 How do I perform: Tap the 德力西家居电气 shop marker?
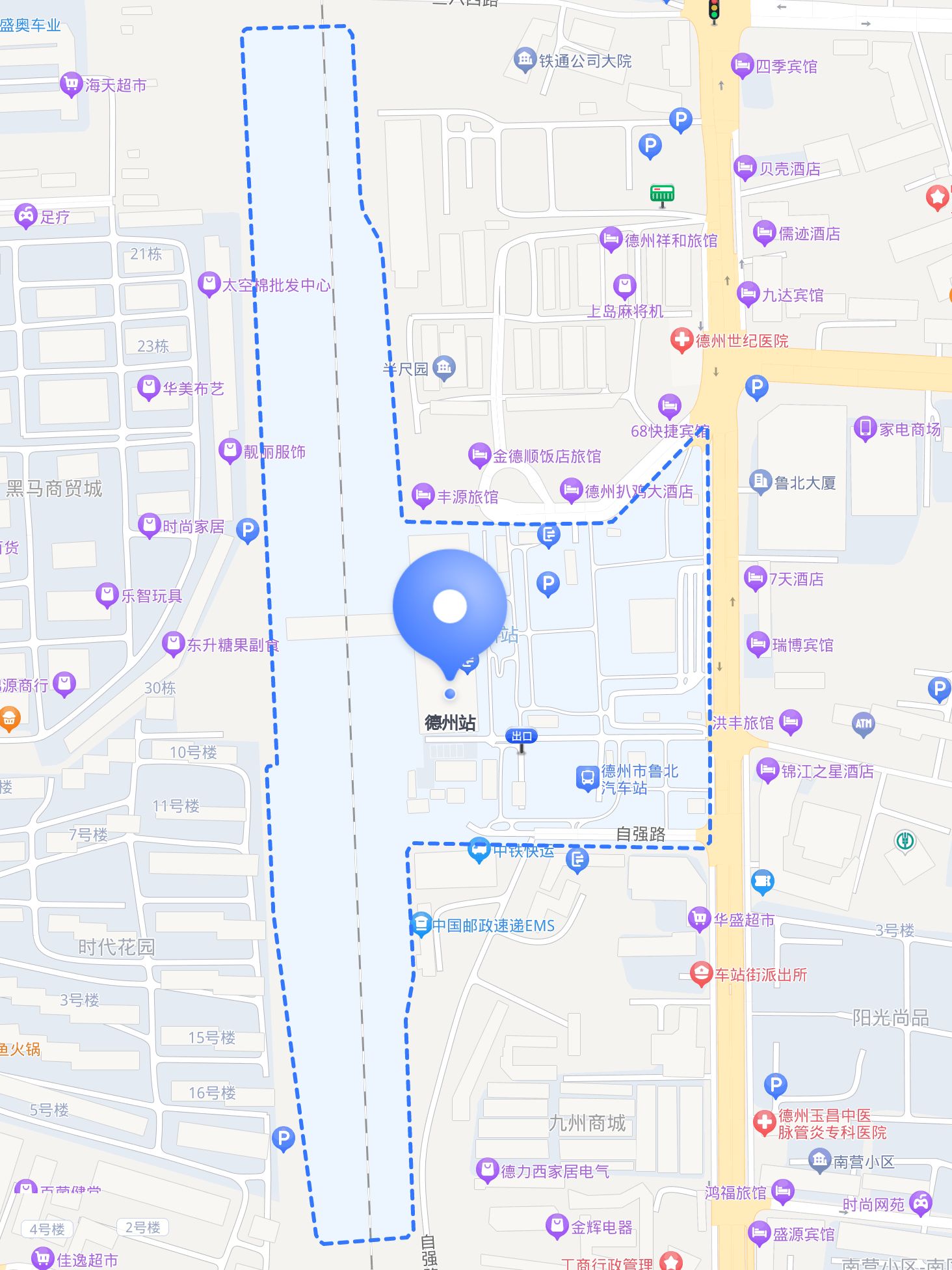click(487, 1171)
